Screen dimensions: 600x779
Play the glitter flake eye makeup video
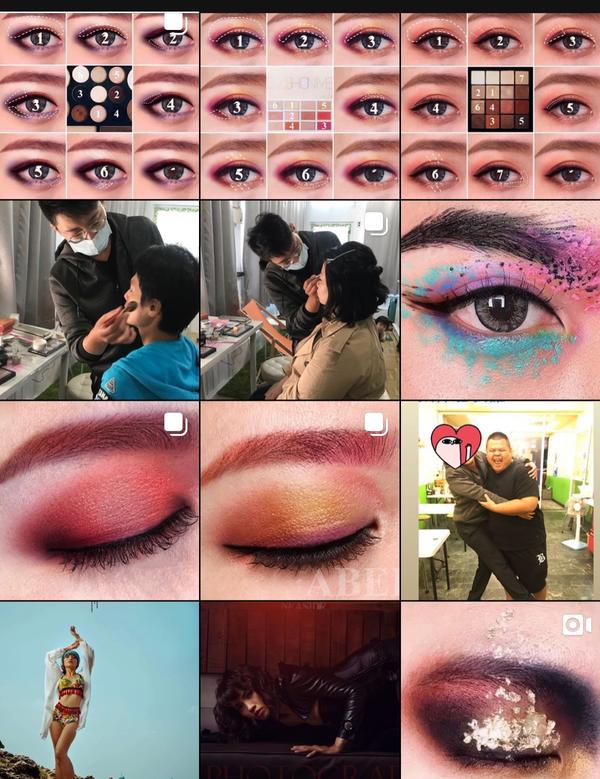pyautogui.click(x=500, y=690)
